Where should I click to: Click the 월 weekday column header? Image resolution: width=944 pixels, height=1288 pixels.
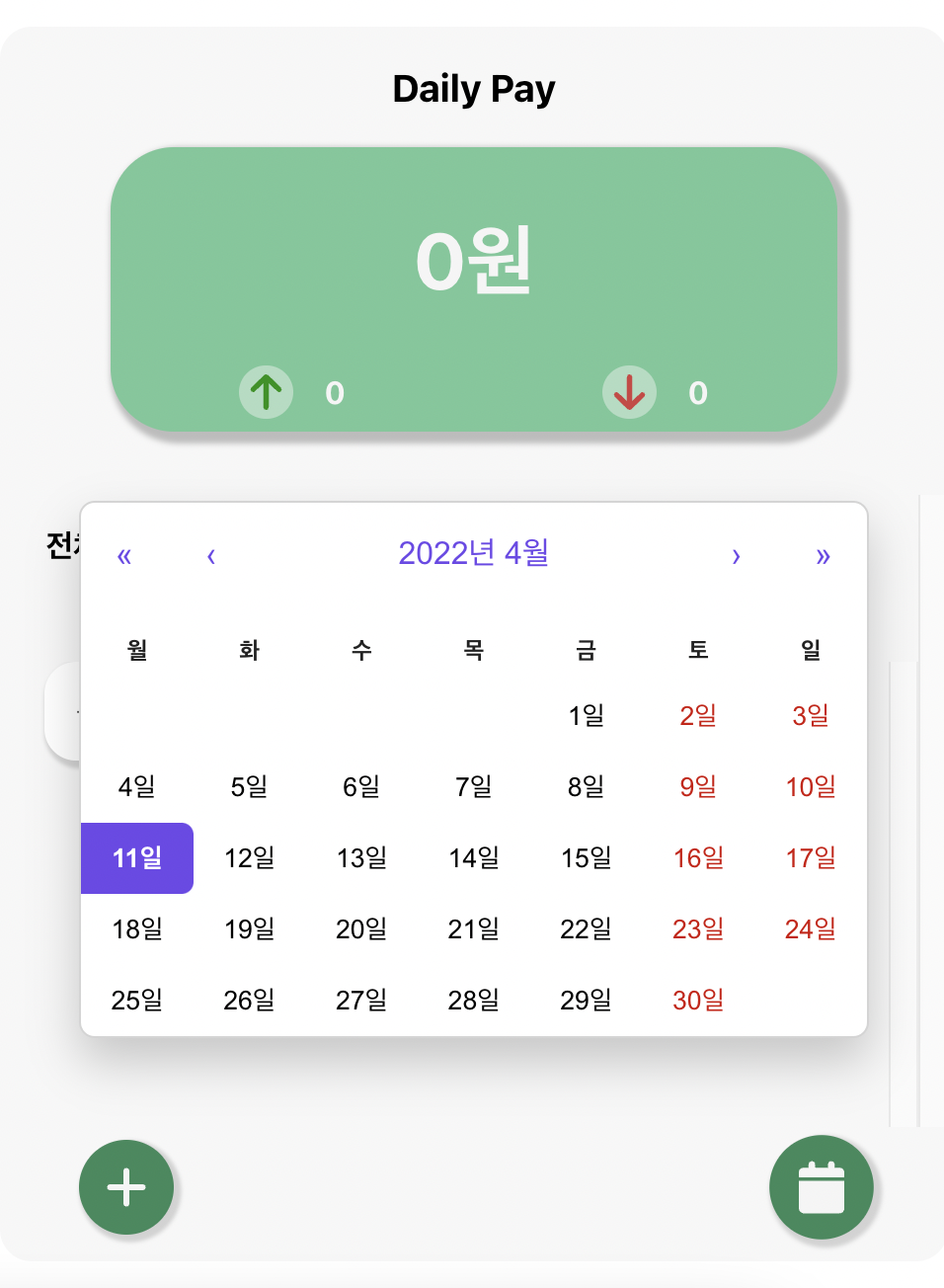(136, 649)
